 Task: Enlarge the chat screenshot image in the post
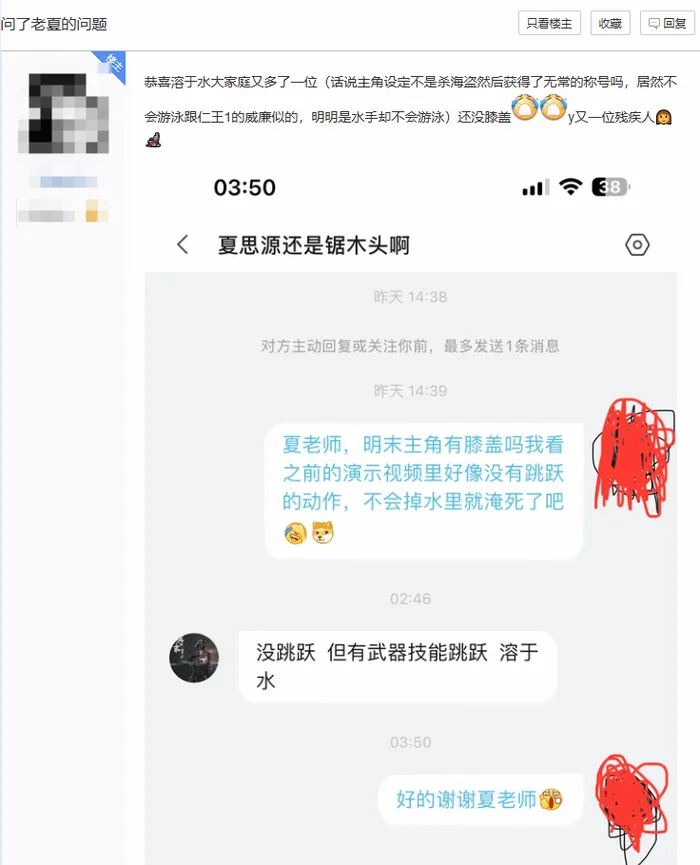pos(410,520)
